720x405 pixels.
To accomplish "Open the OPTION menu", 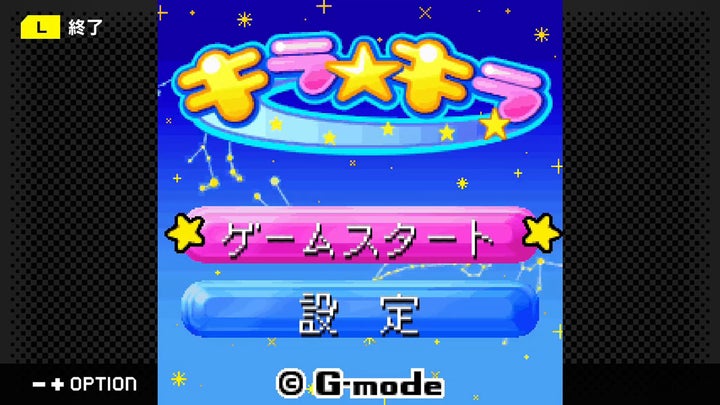I will pyautogui.click(x=84, y=384).
